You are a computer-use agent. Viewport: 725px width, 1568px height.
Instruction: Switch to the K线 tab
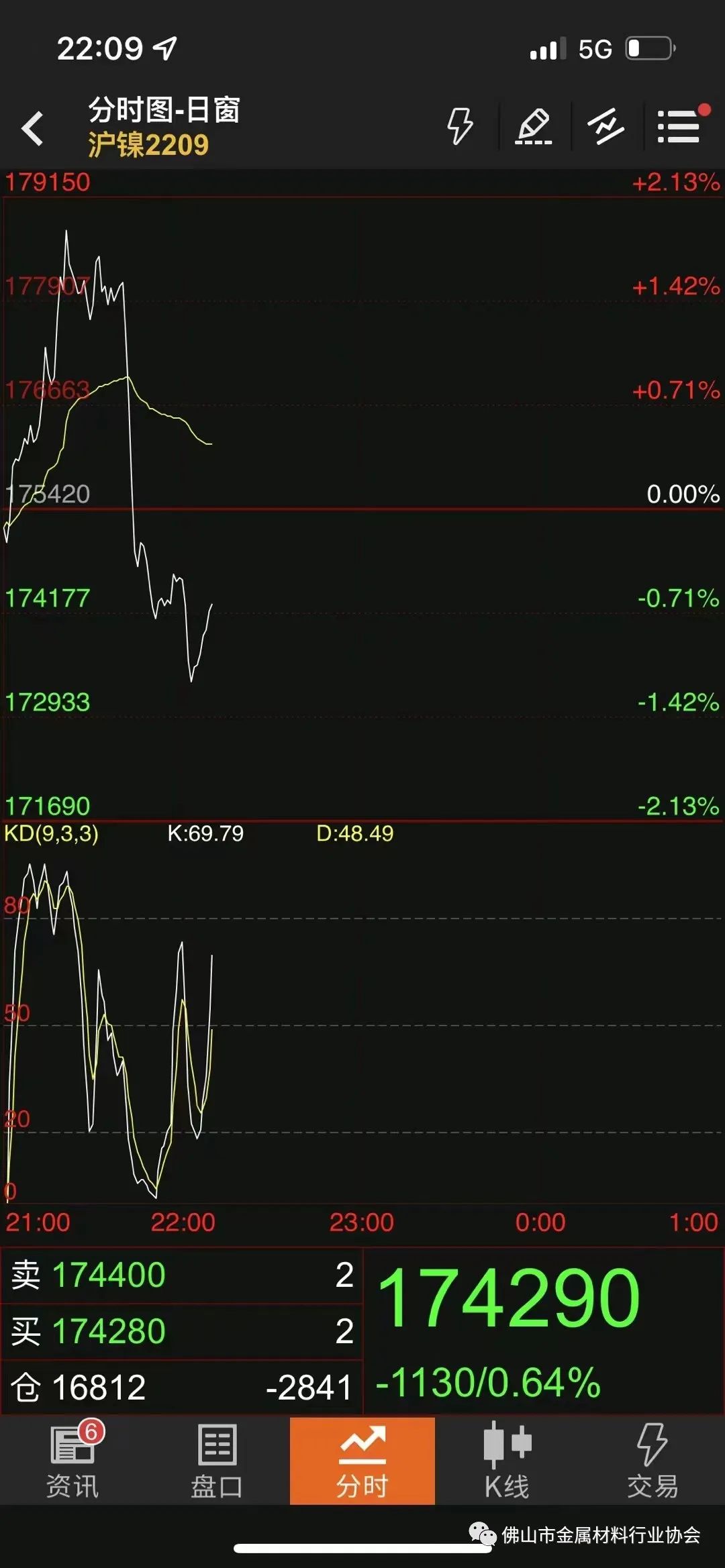coord(507,1461)
